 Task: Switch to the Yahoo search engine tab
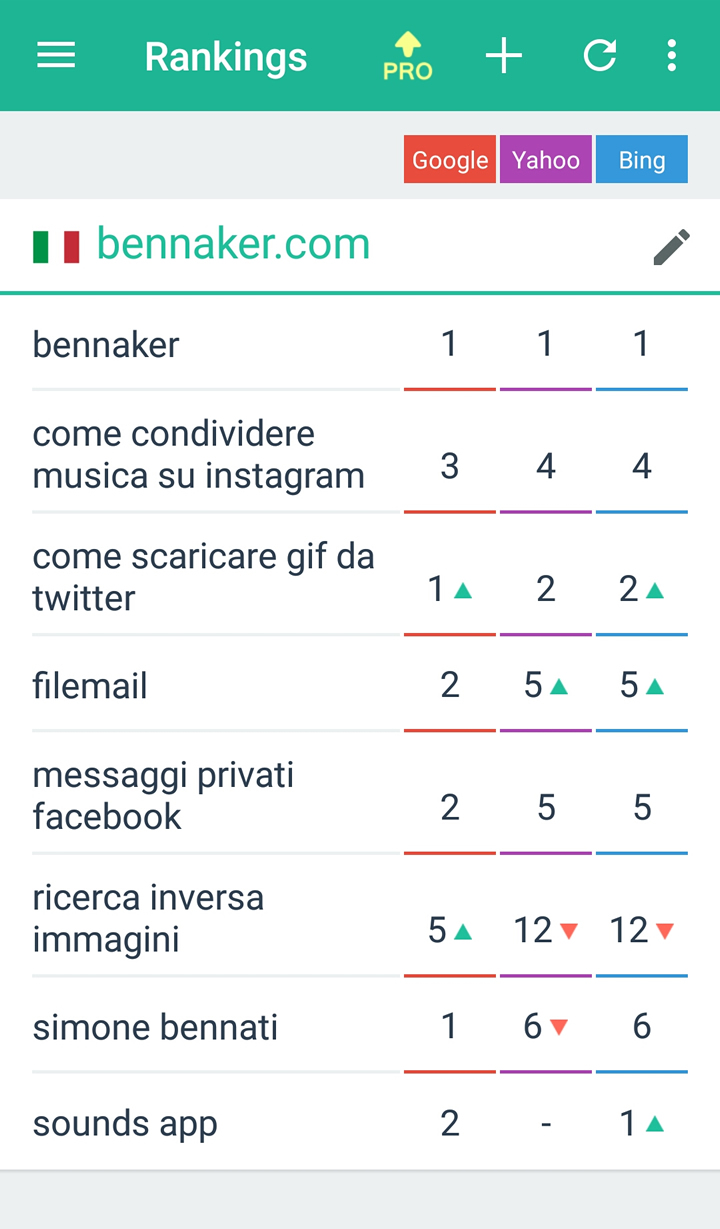pos(545,159)
